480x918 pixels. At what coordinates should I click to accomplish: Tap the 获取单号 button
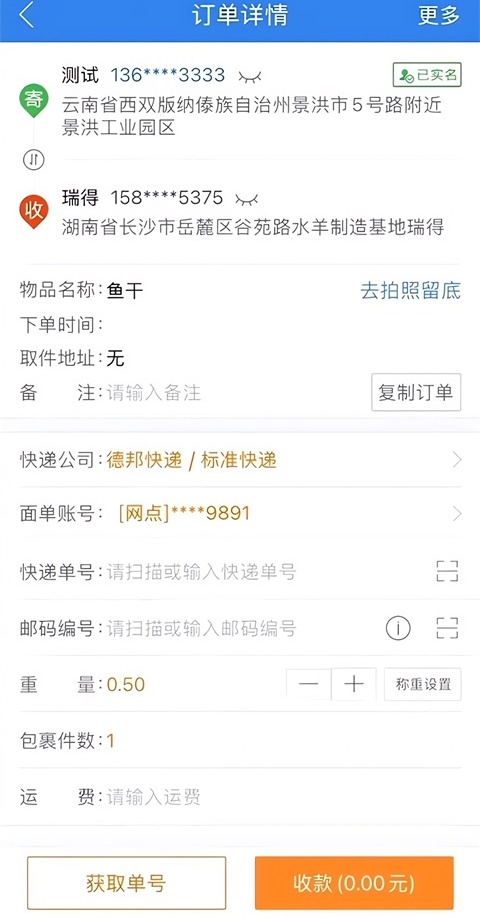126,883
